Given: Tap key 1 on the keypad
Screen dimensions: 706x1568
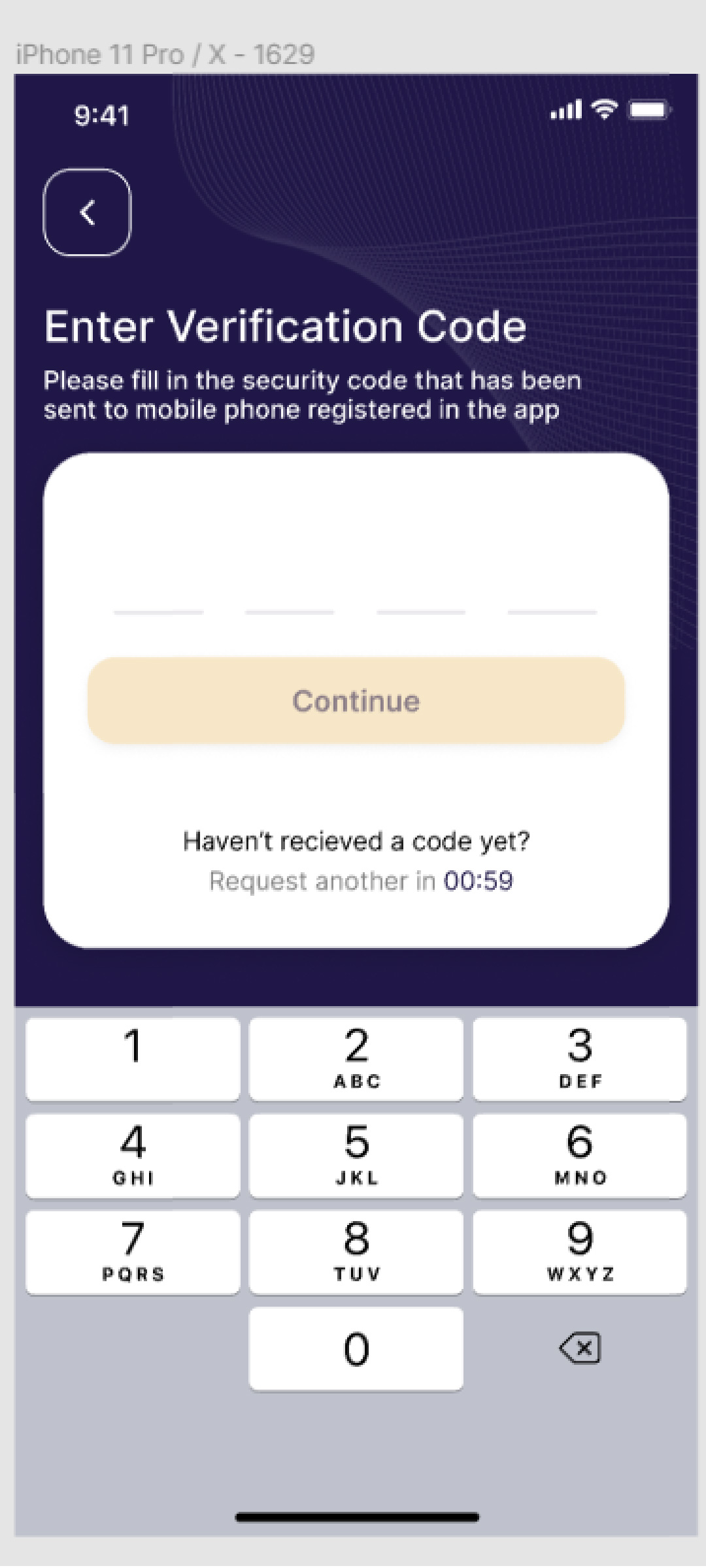Looking at the screenshot, I should click(133, 1059).
